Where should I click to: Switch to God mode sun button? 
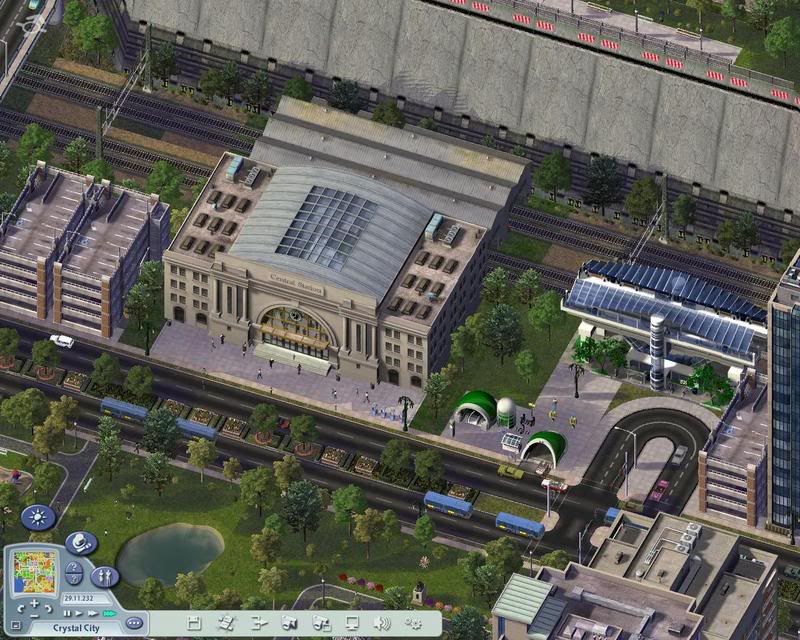pos(38,518)
